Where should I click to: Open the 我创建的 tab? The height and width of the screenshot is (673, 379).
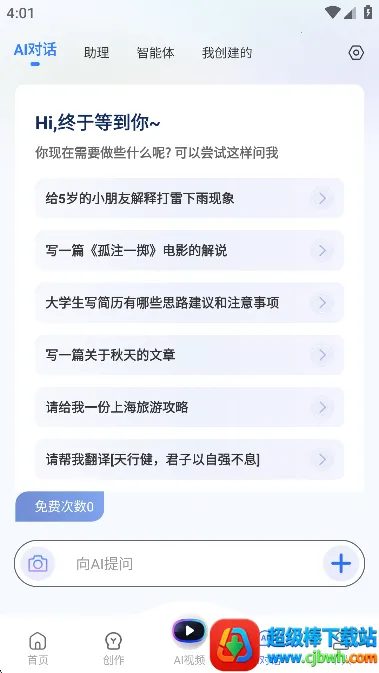coord(227,53)
